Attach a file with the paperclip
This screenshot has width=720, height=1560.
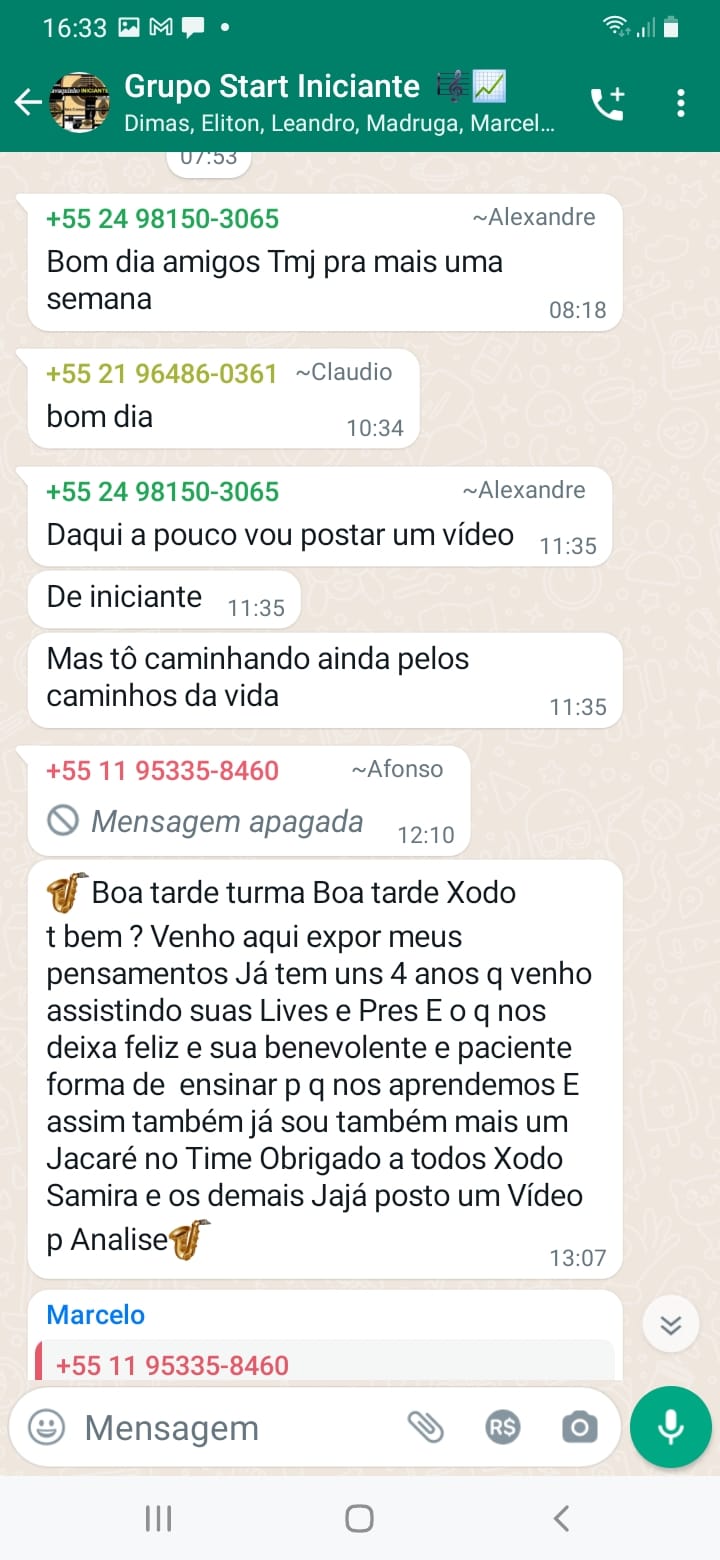(x=425, y=1428)
